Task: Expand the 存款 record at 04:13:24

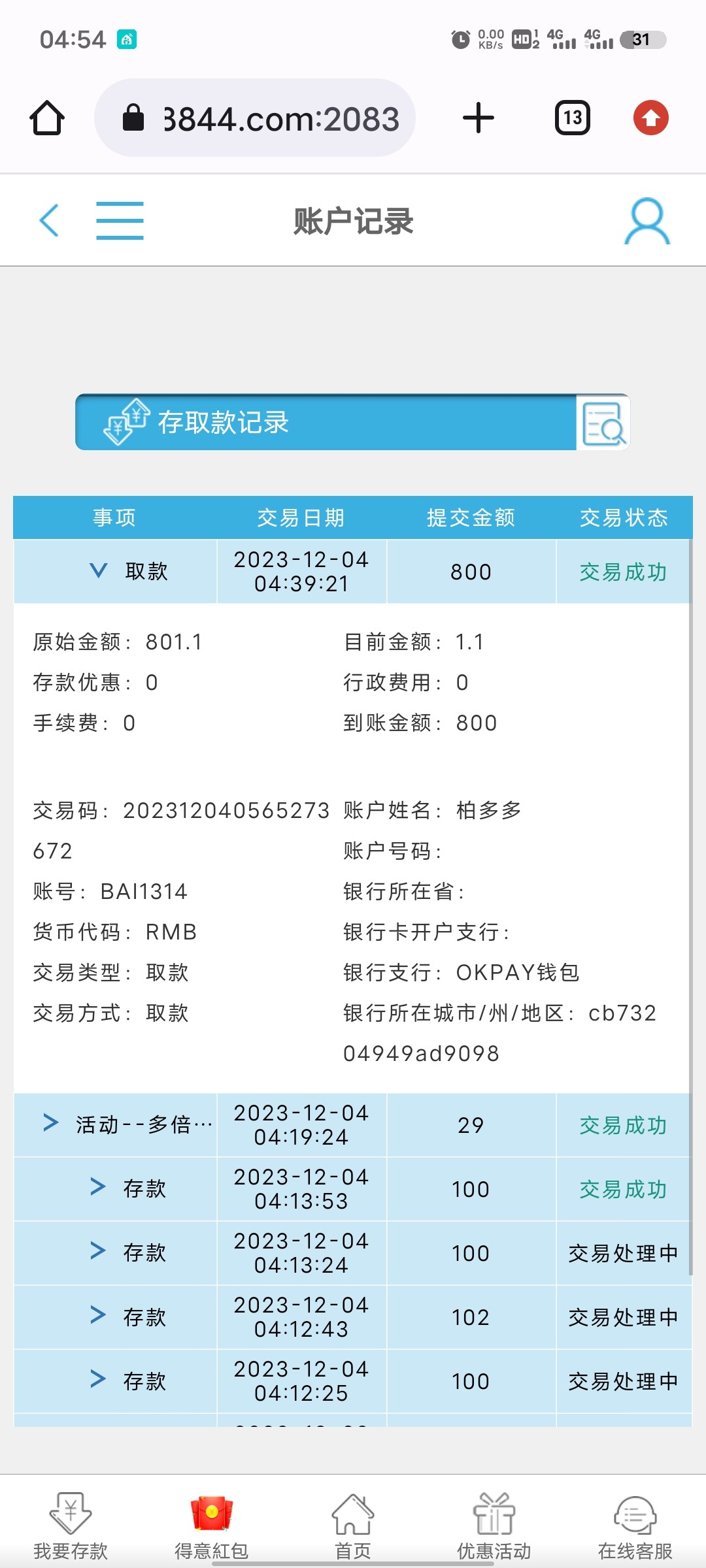Action: coord(98,1251)
